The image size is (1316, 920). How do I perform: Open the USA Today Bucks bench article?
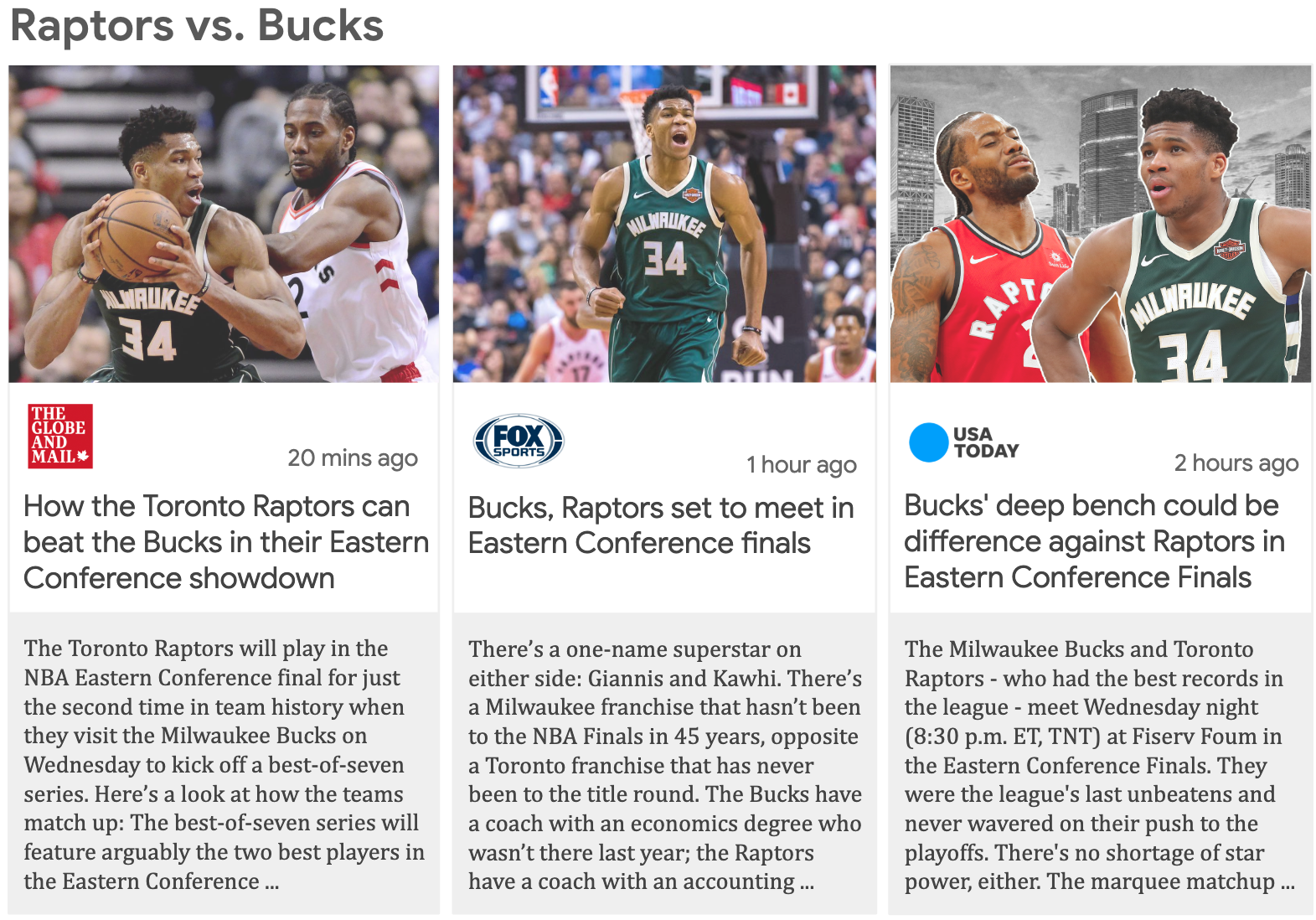[x=1093, y=541]
